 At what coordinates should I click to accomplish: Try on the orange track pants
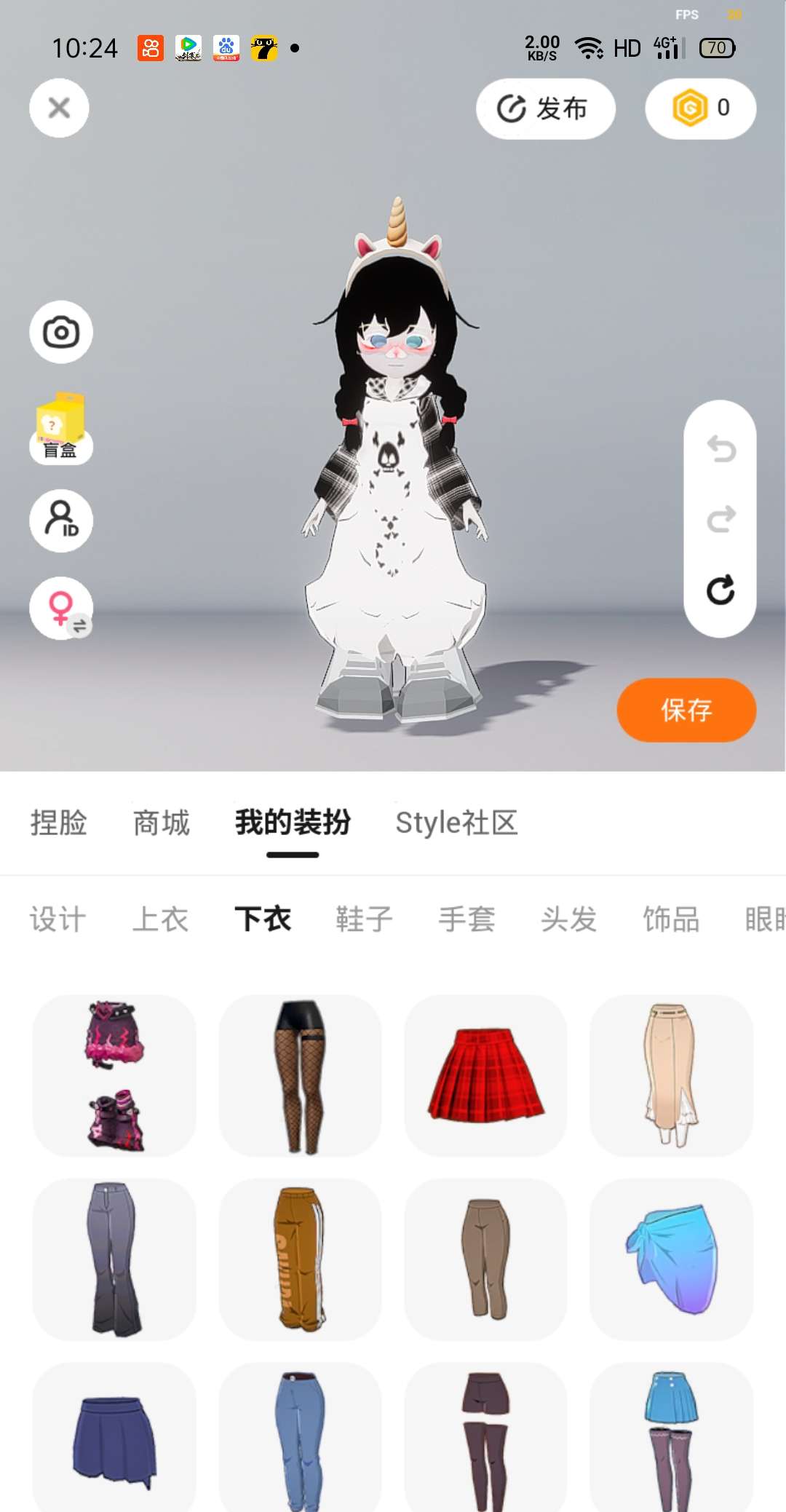click(300, 1259)
